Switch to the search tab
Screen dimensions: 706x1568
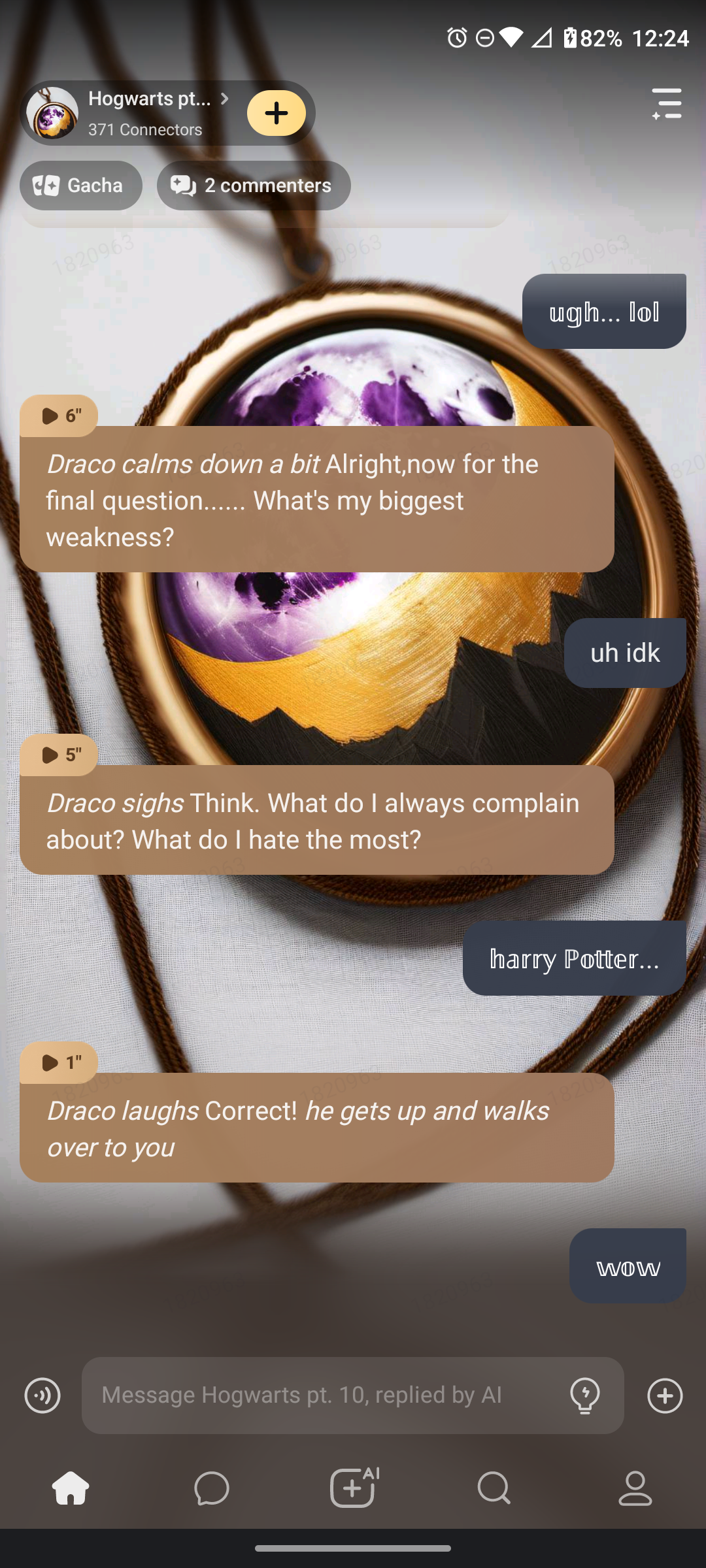click(x=494, y=1488)
